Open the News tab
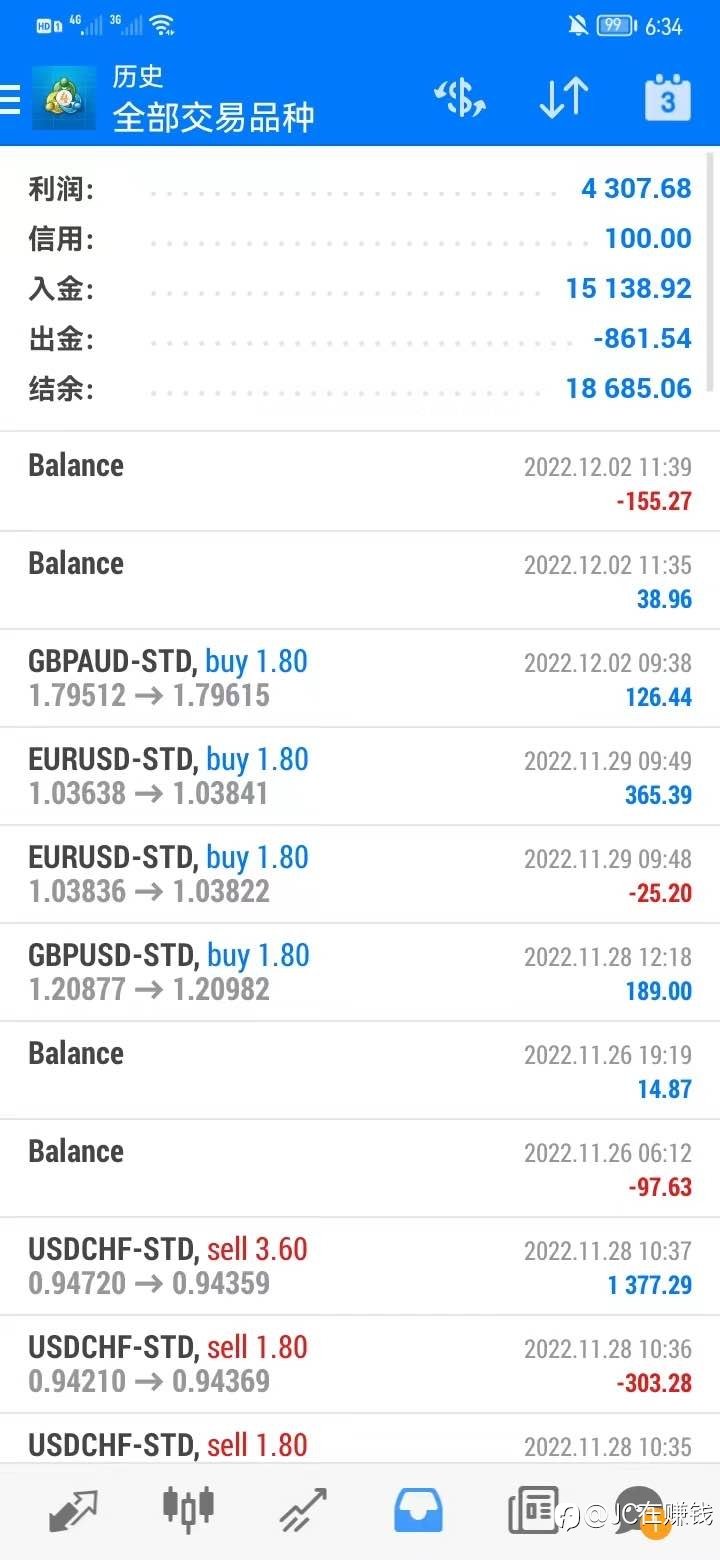Viewport: 720px width, 1560px height. point(533,1511)
